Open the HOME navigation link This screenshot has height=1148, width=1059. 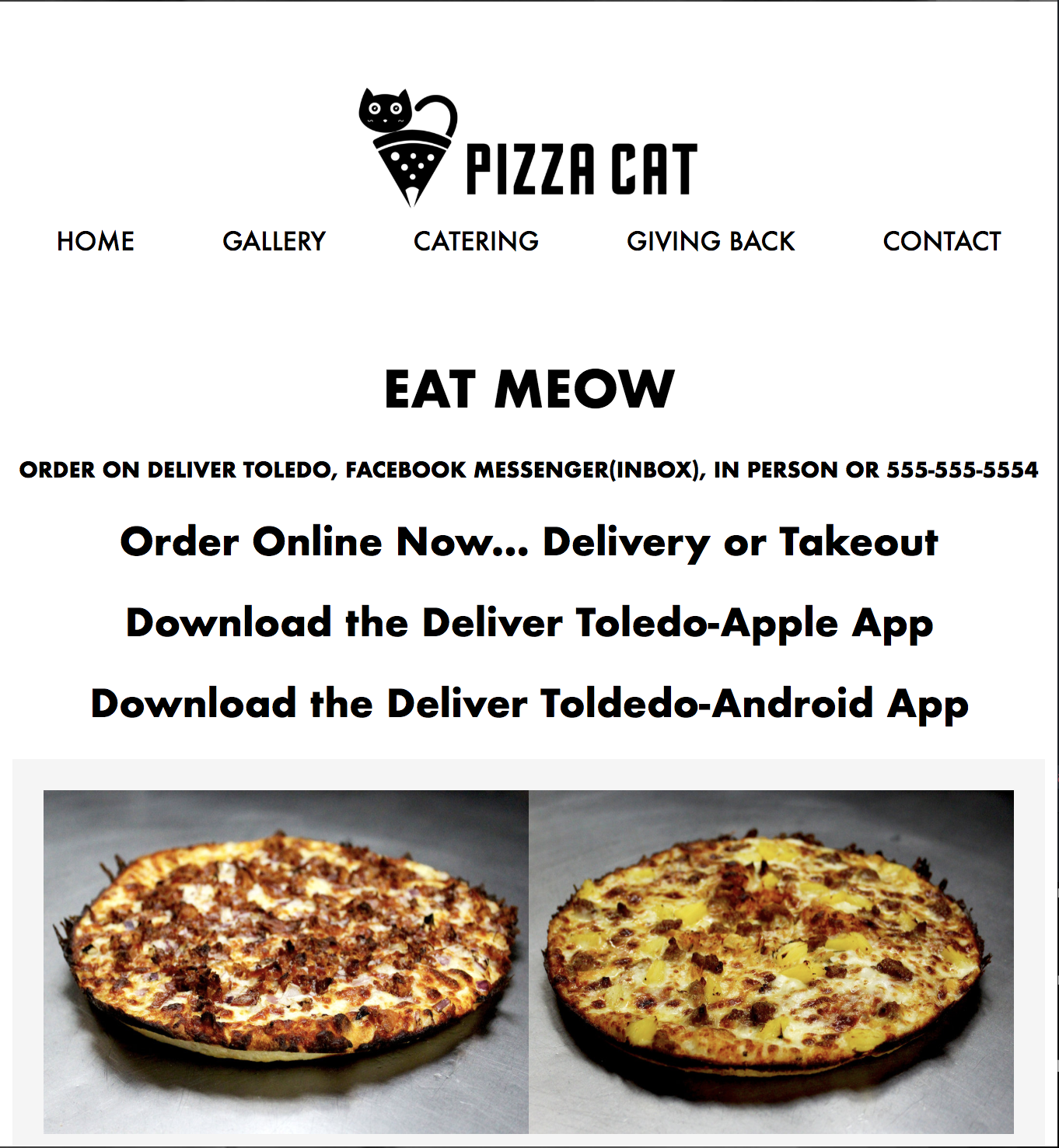95,241
